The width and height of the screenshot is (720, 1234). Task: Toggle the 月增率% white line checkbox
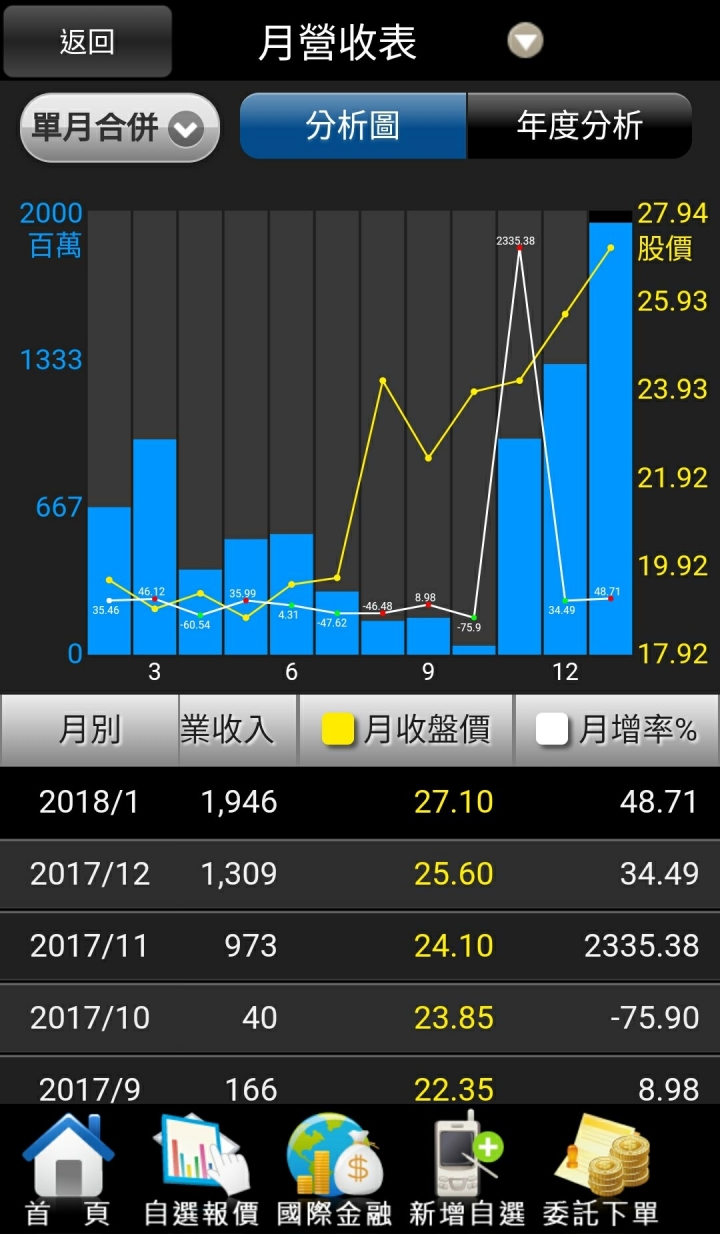[552, 730]
